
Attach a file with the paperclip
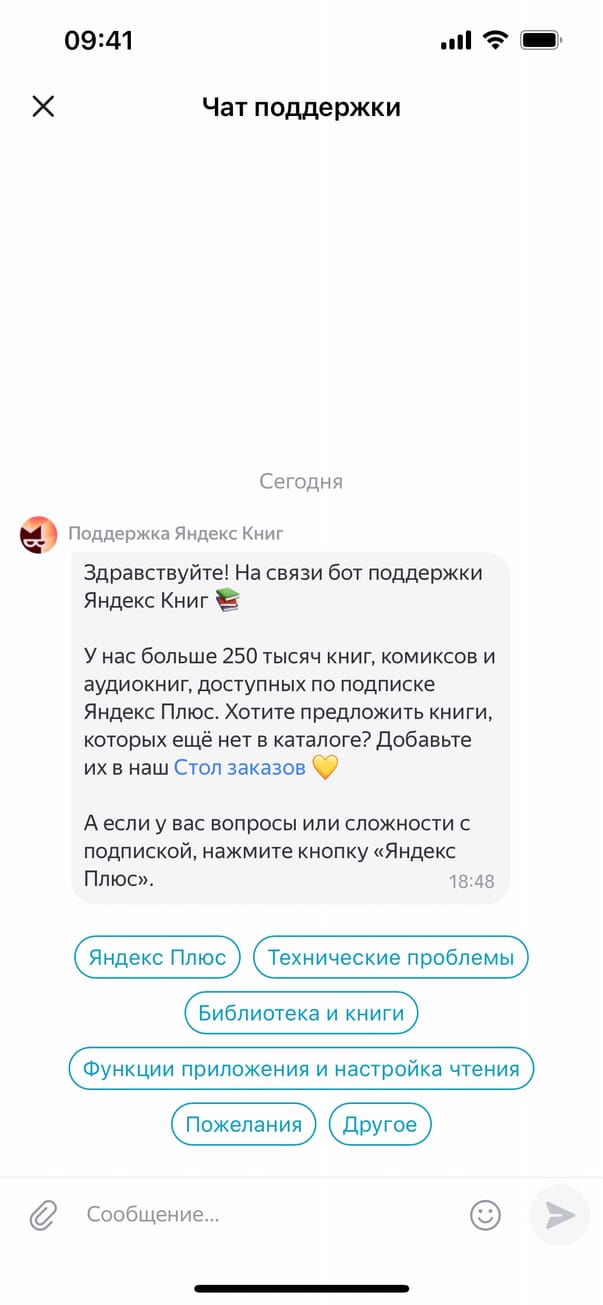click(x=43, y=1215)
